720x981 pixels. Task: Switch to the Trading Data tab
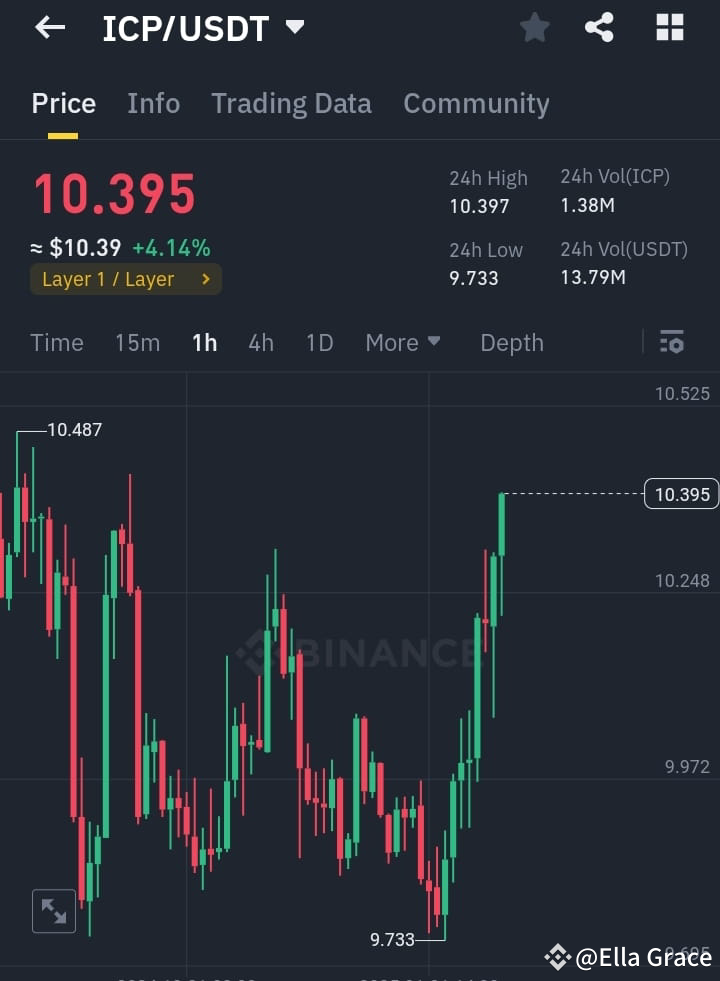tap(291, 103)
